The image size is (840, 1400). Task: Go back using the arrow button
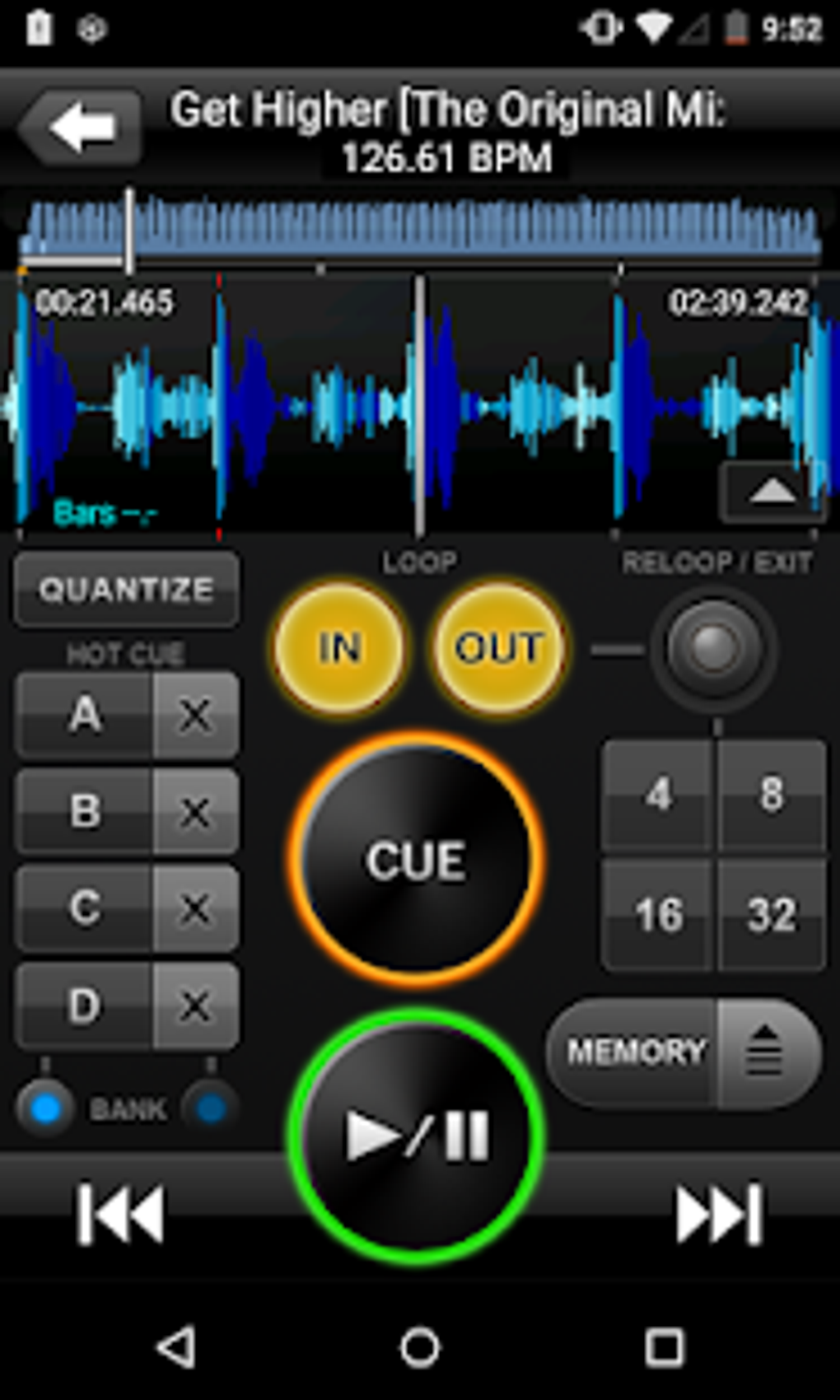(80, 127)
